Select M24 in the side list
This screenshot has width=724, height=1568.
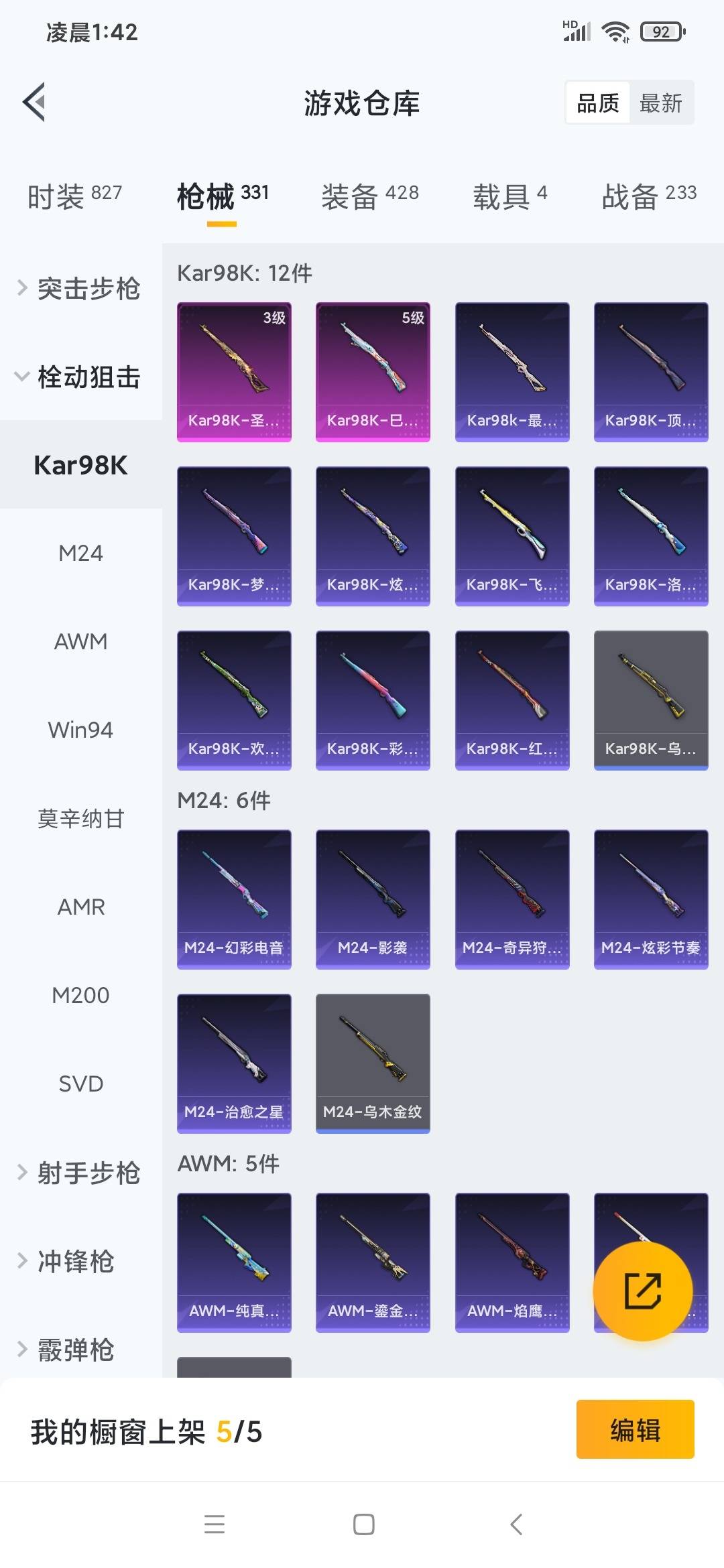(x=80, y=553)
